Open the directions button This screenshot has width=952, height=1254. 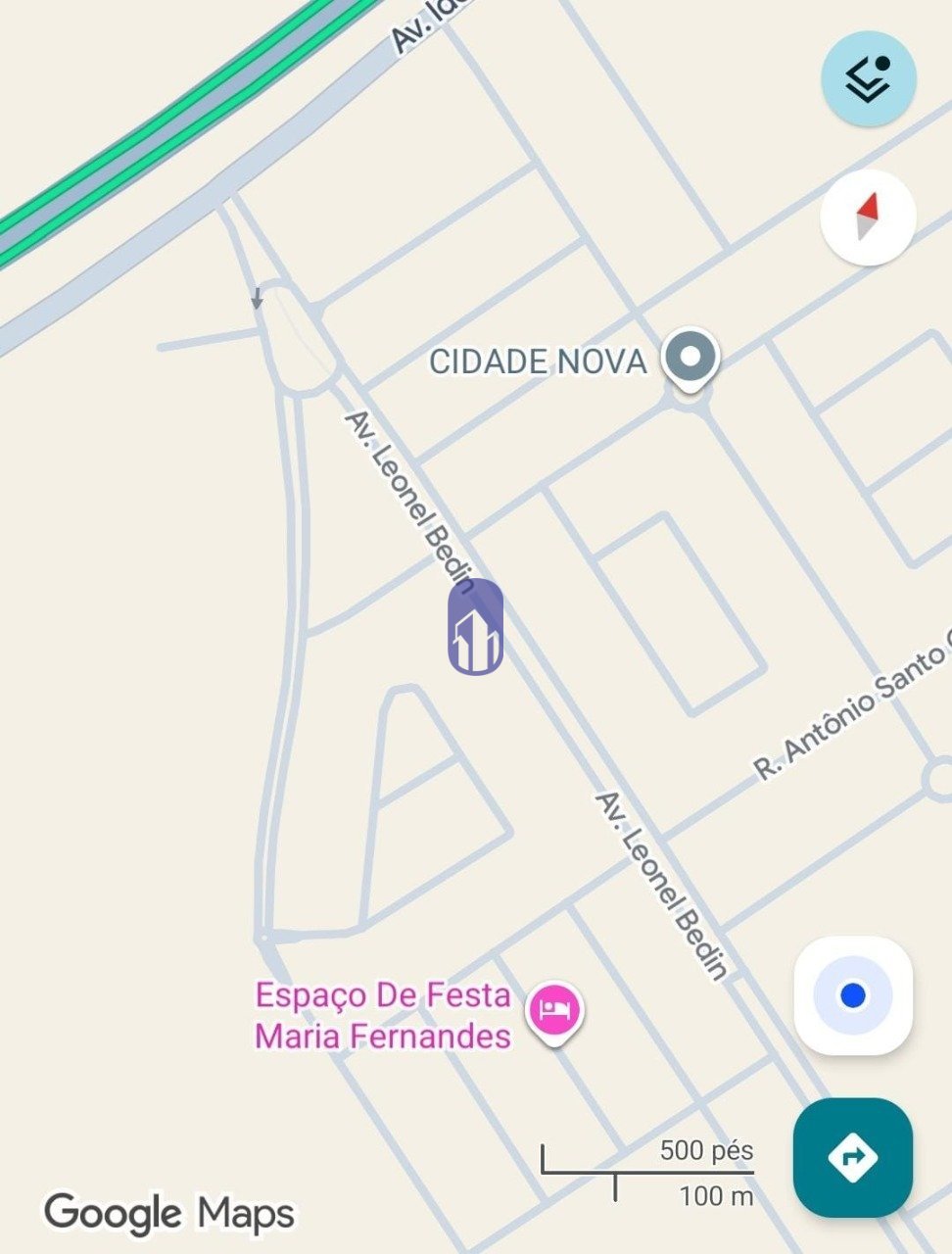coord(853,1157)
